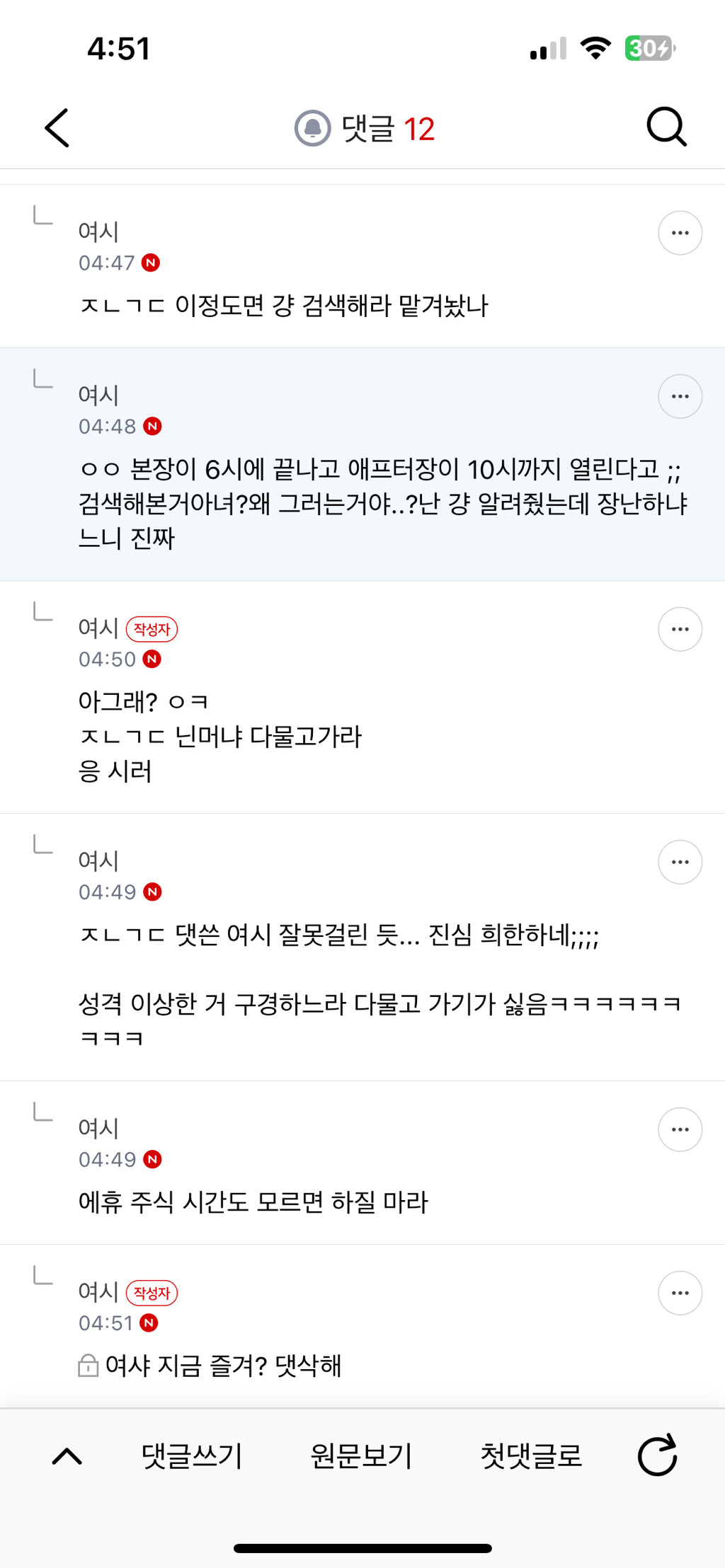This screenshot has width=725, height=1568.
Task: Tap the 작성자 badge on the 04:50 comment
Action: pyautogui.click(x=152, y=629)
